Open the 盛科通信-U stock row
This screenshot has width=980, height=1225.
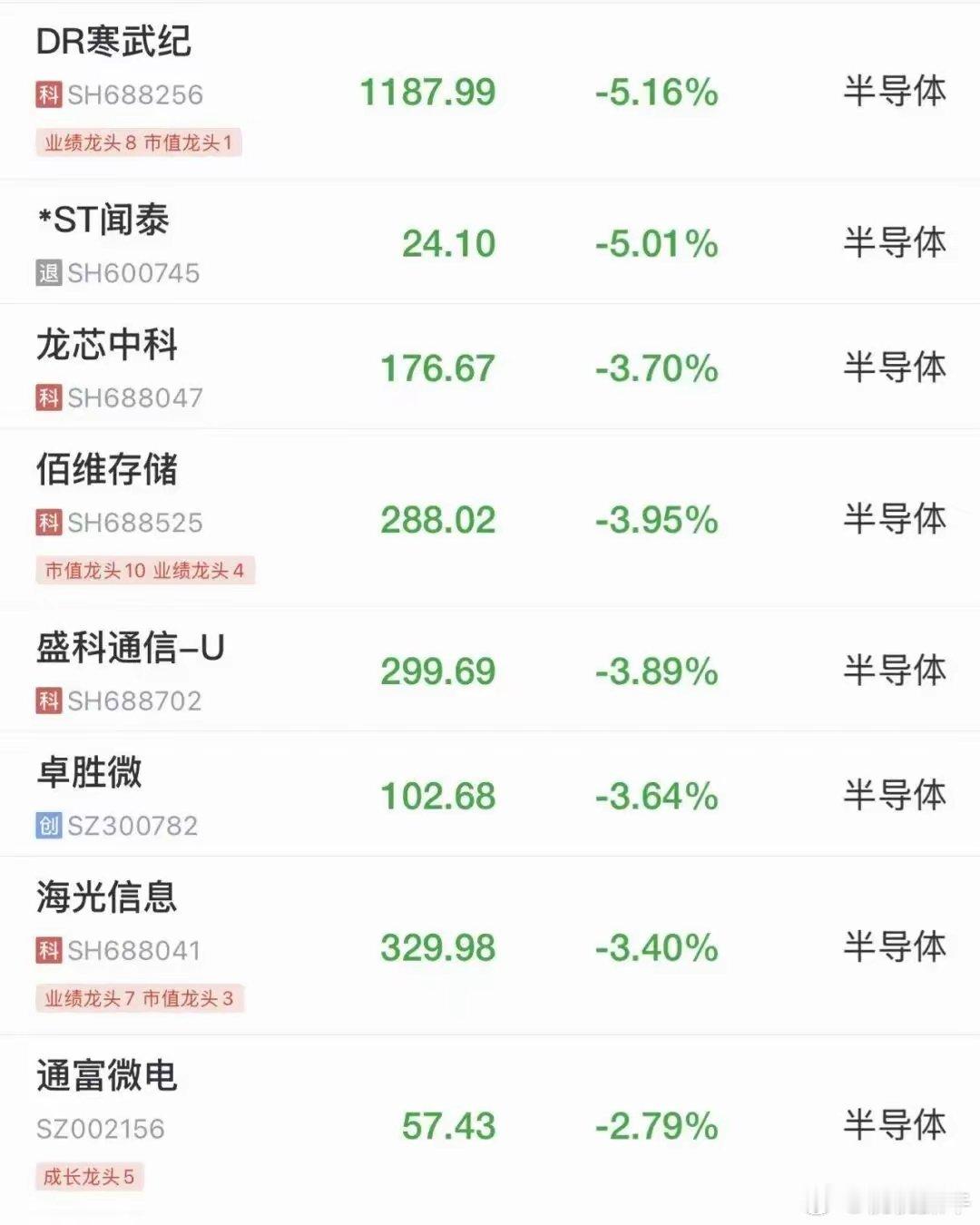coord(490,670)
